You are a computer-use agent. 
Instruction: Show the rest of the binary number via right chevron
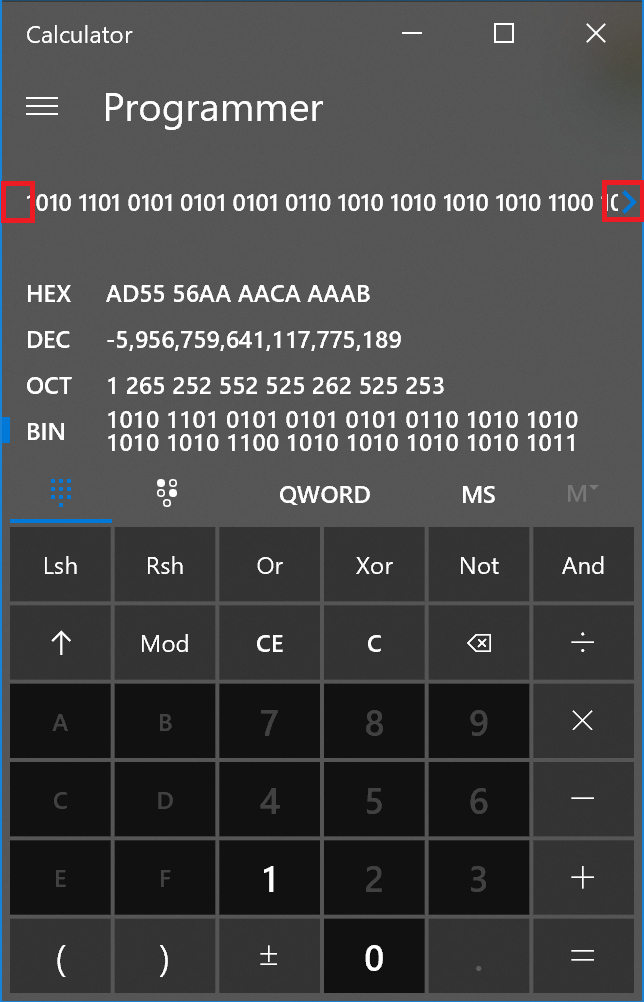623,203
